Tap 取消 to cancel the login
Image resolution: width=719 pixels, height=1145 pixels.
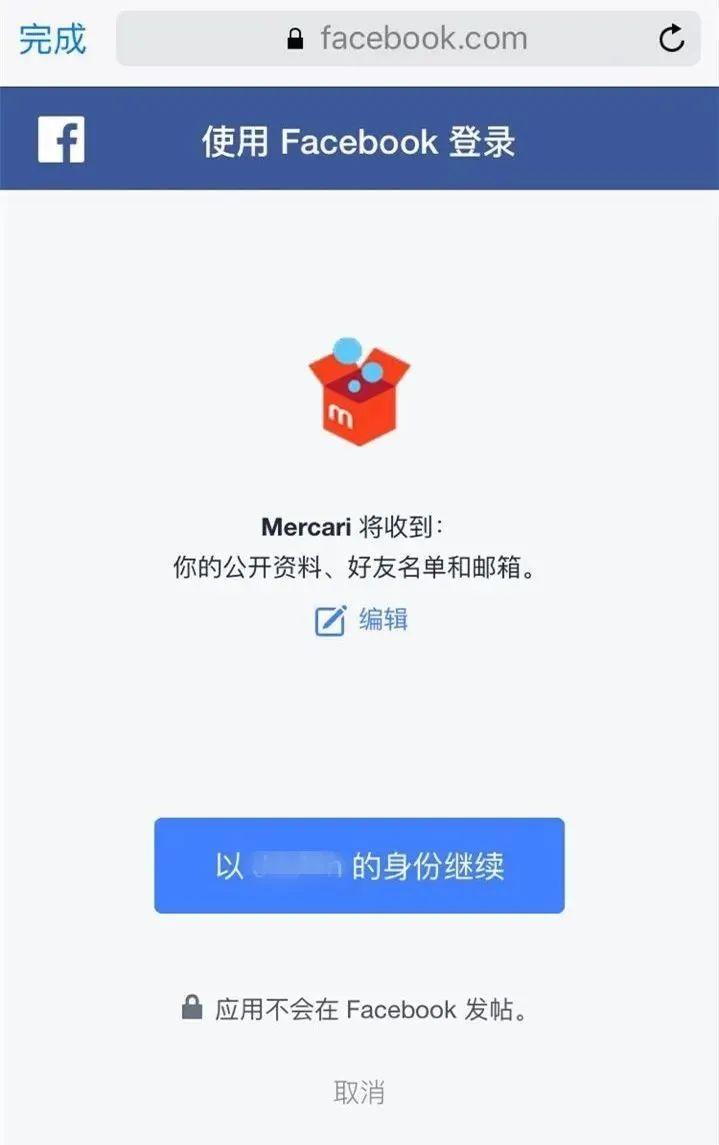coord(359,1092)
